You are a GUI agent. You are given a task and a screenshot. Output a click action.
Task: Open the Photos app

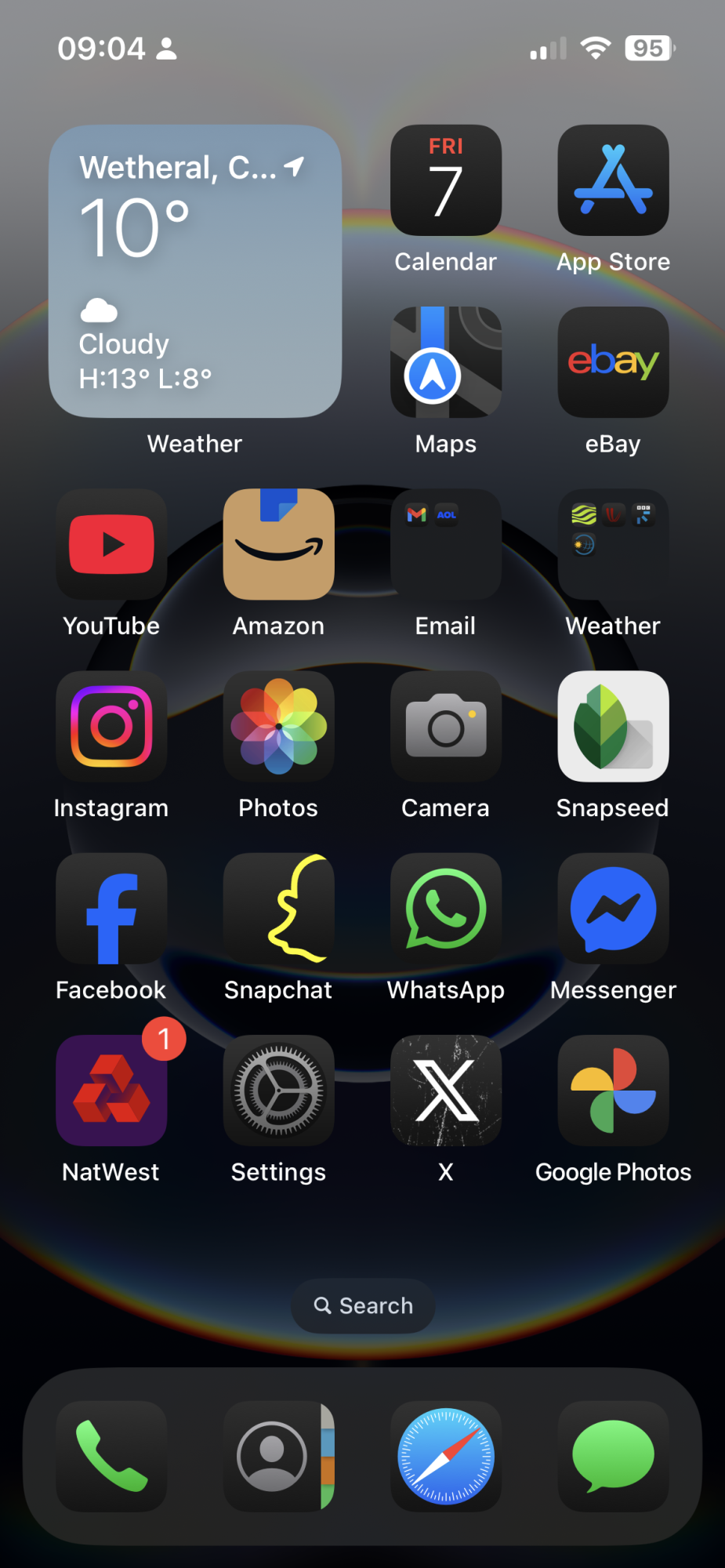[x=278, y=726]
